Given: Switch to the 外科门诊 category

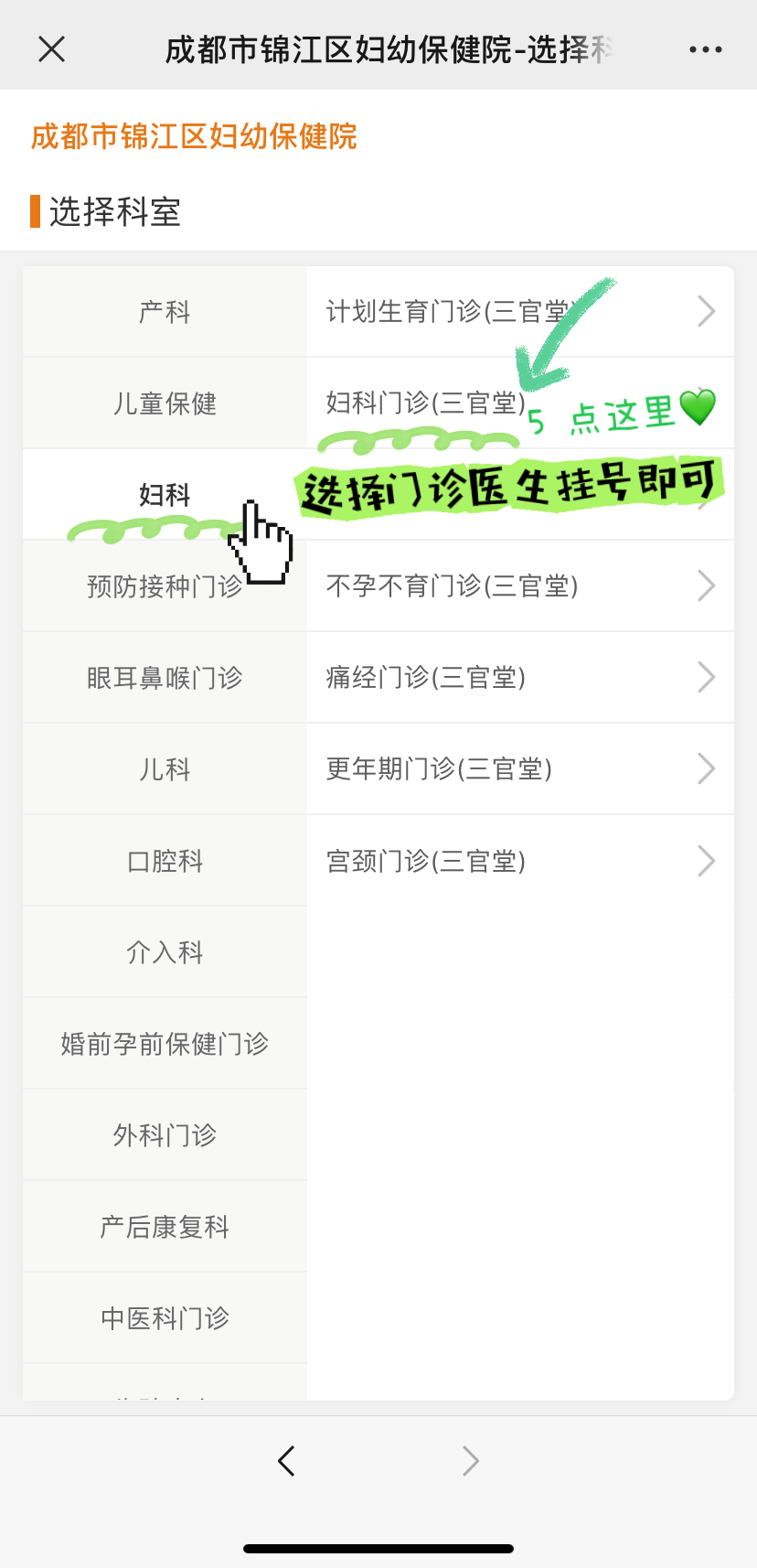Looking at the screenshot, I should 165,1135.
